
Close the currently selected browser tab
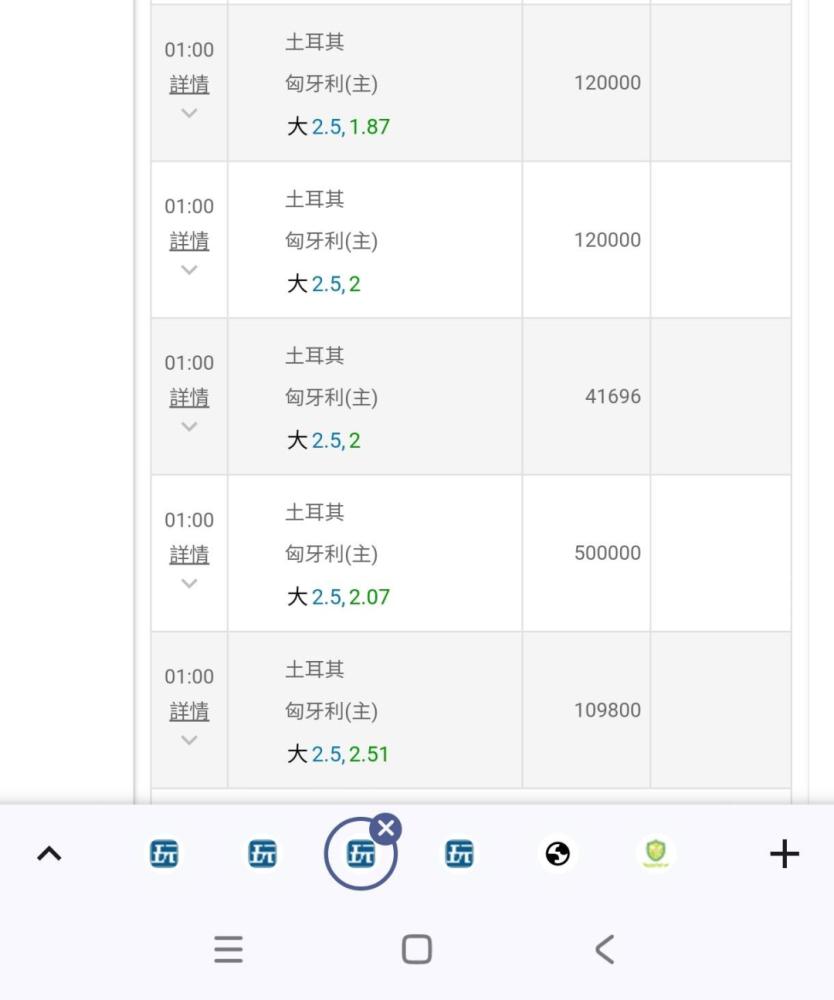tap(386, 828)
